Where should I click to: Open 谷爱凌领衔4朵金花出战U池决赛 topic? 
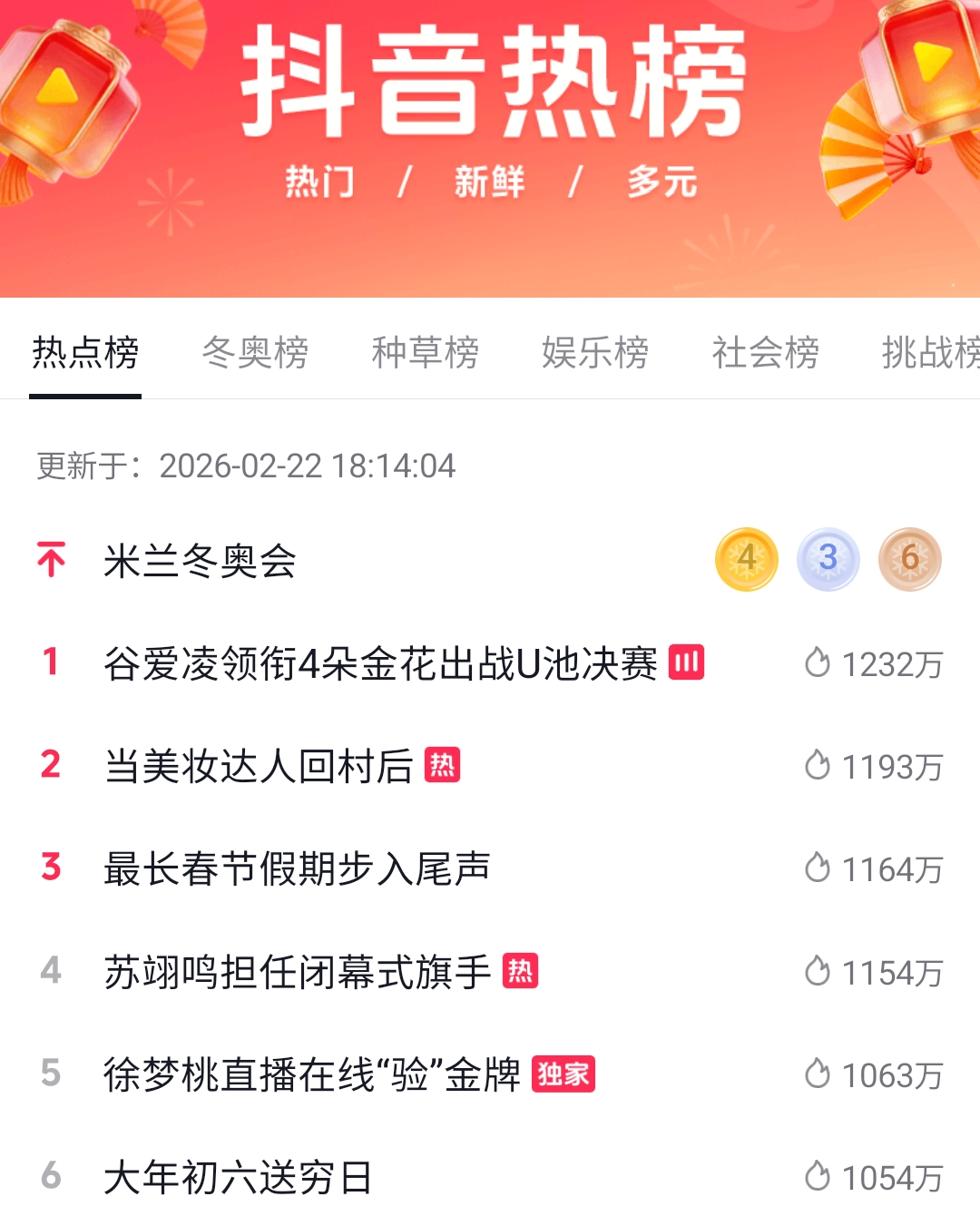(381, 664)
